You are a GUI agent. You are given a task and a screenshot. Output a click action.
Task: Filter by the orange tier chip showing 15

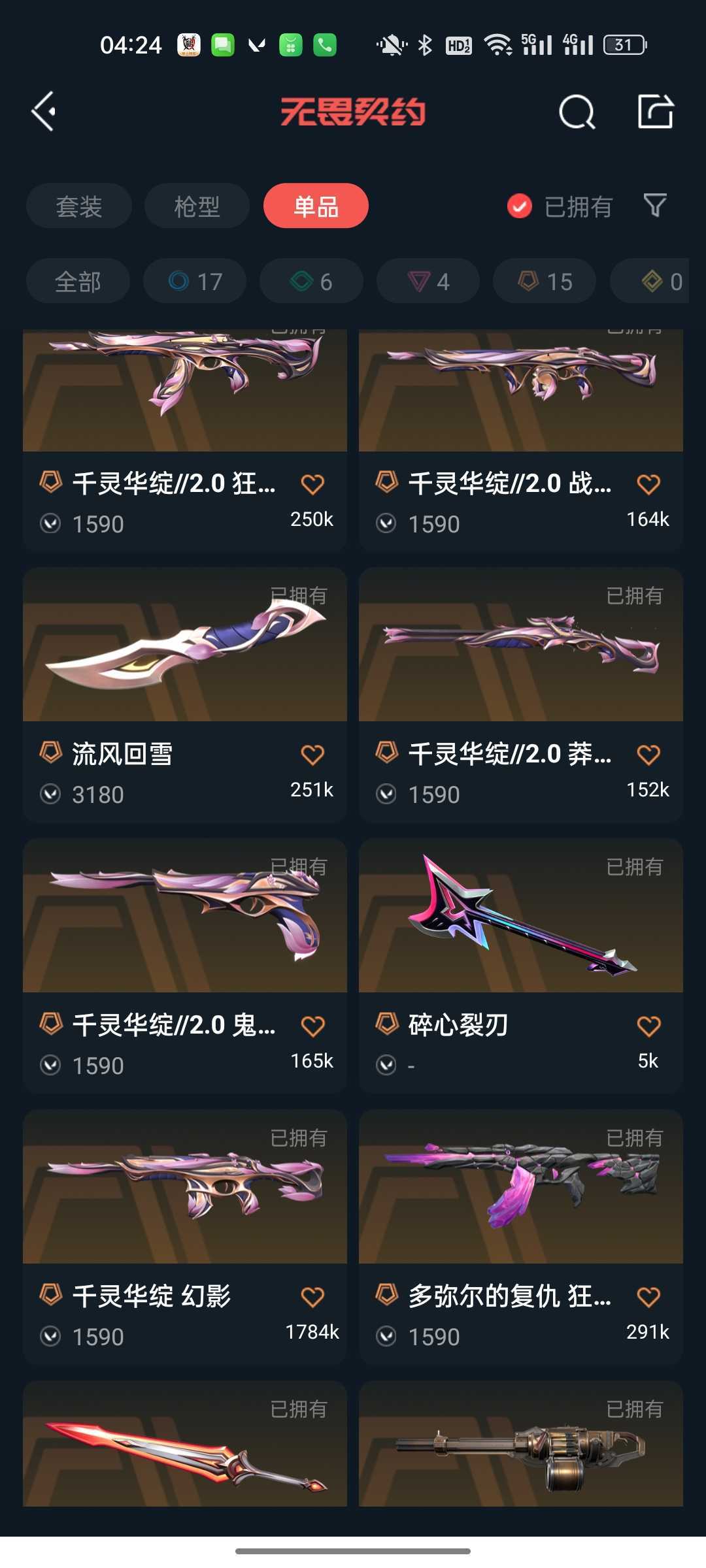pyautogui.click(x=545, y=282)
